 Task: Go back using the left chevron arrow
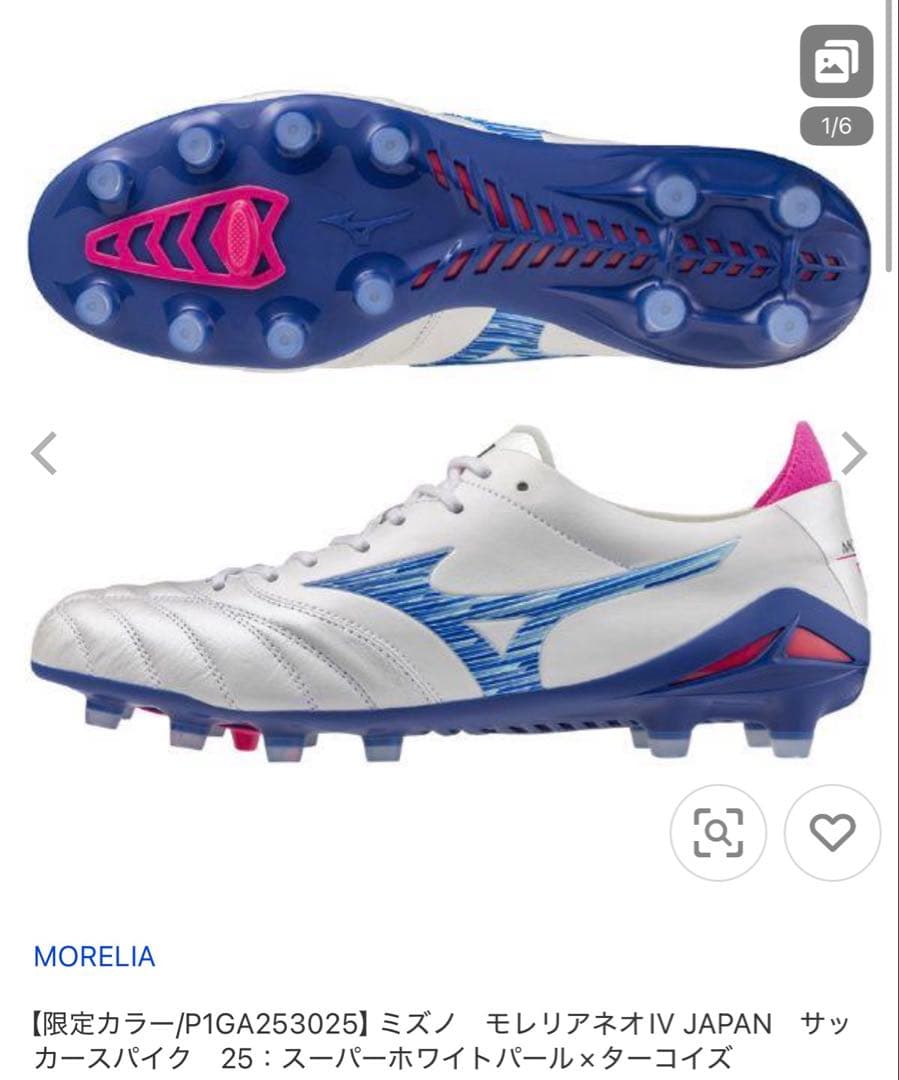click(42, 452)
